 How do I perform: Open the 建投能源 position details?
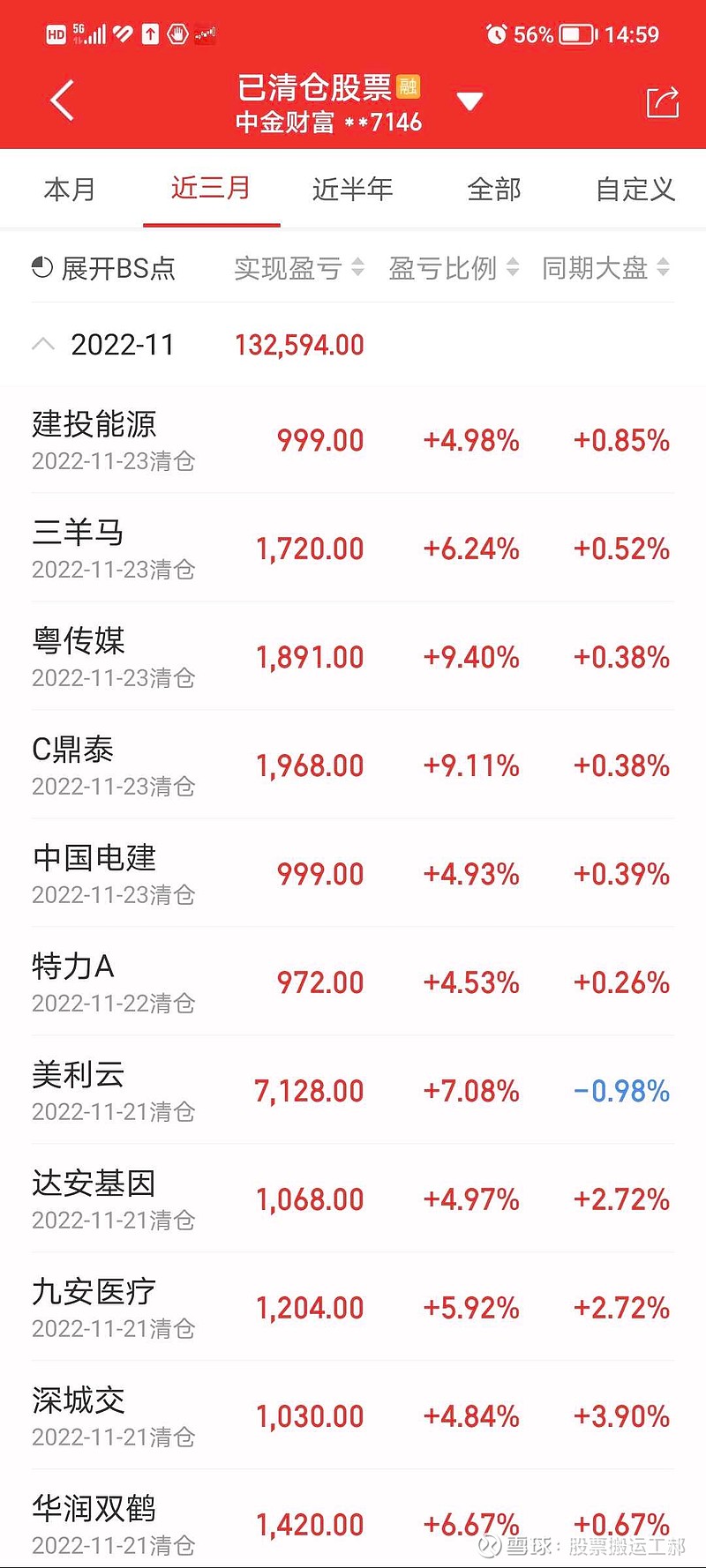point(353,439)
